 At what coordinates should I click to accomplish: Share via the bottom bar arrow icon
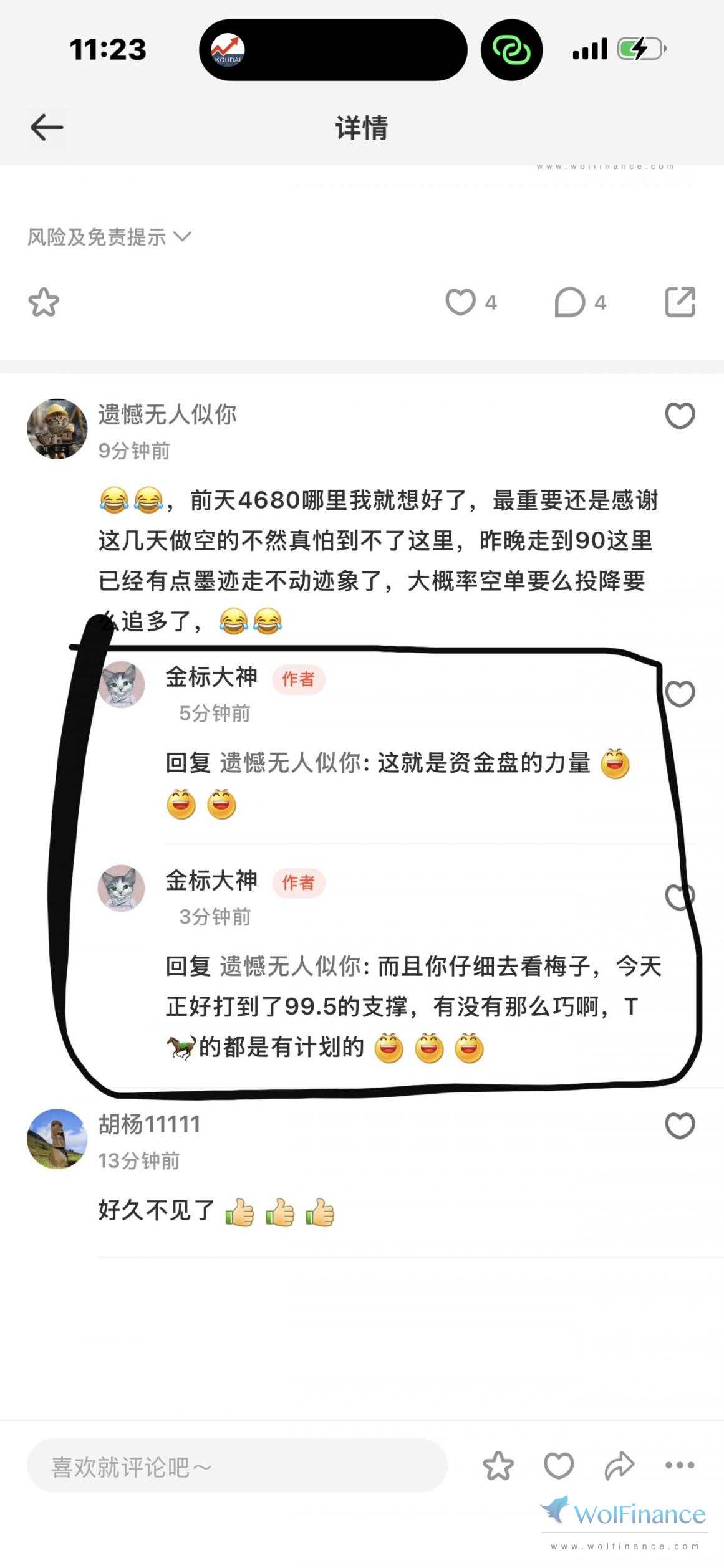pos(619,1466)
